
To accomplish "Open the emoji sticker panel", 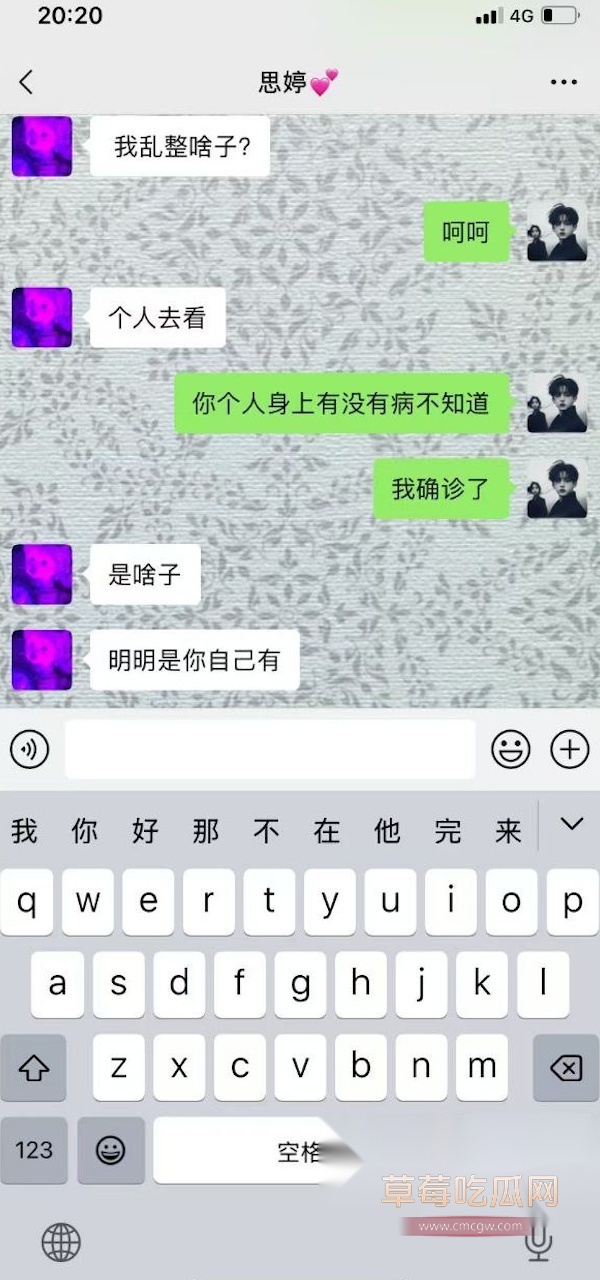I will pyautogui.click(x=511, y=749).
